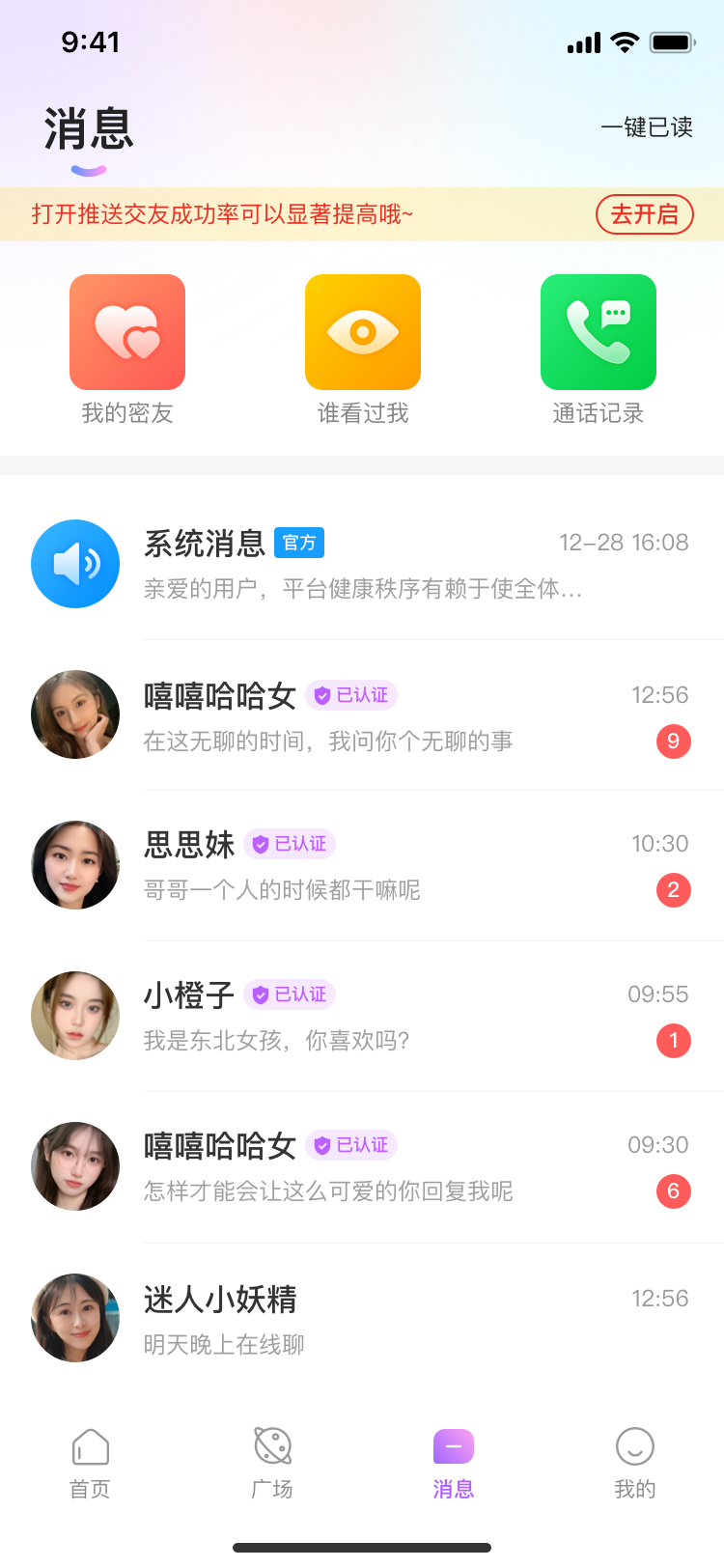Select the 消息 tab

[454, 1464]
